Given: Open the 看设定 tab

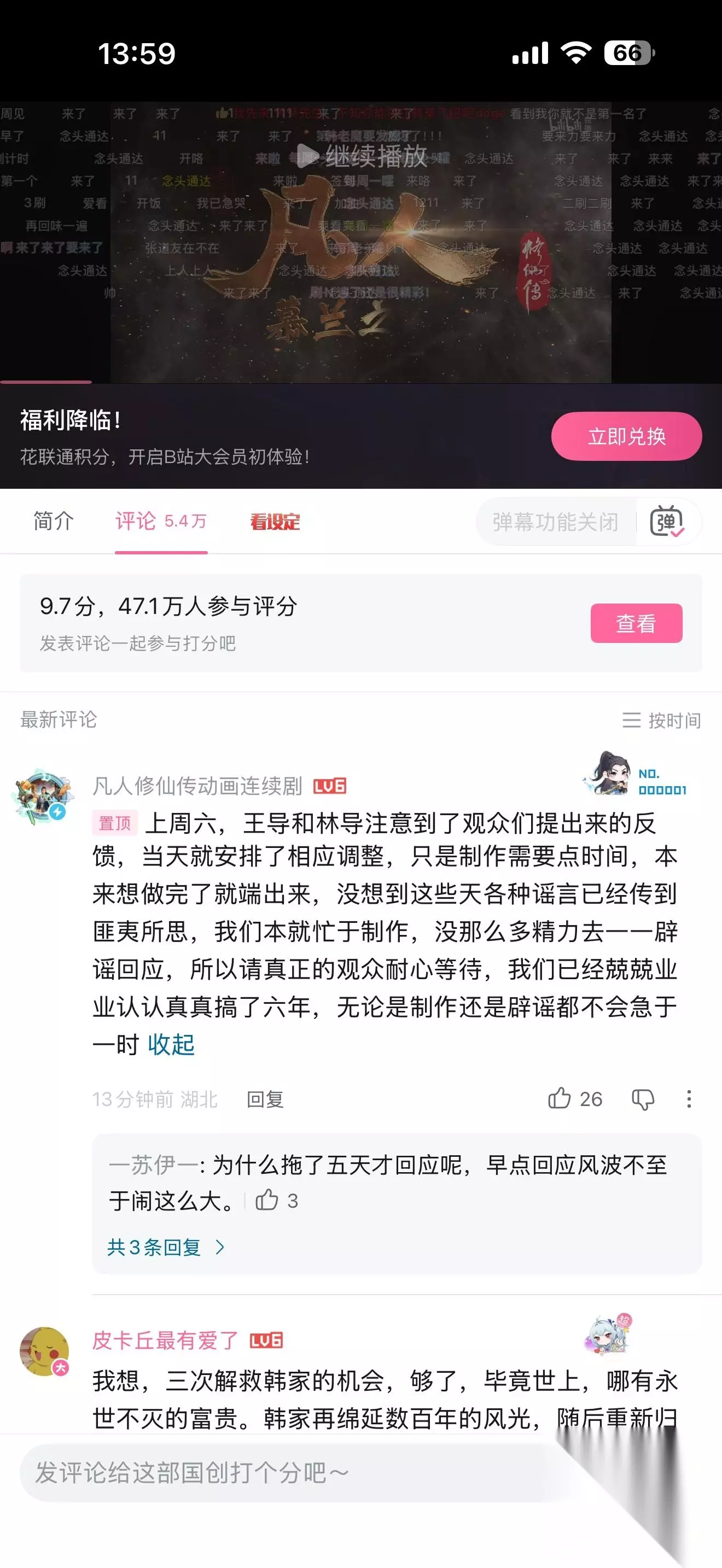Looking at the screenshot, I should click(275, 522).
